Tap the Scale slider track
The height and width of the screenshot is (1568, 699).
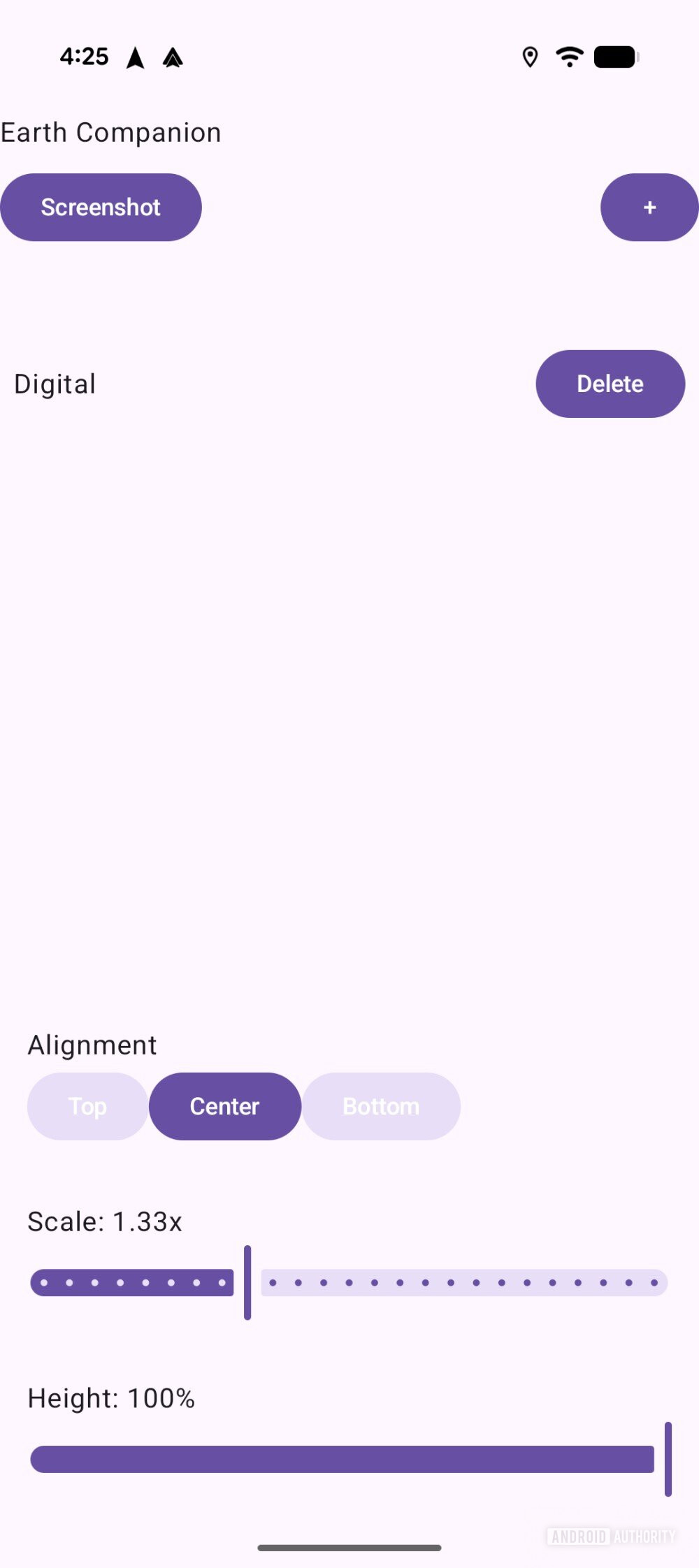tap(463, 1282)
